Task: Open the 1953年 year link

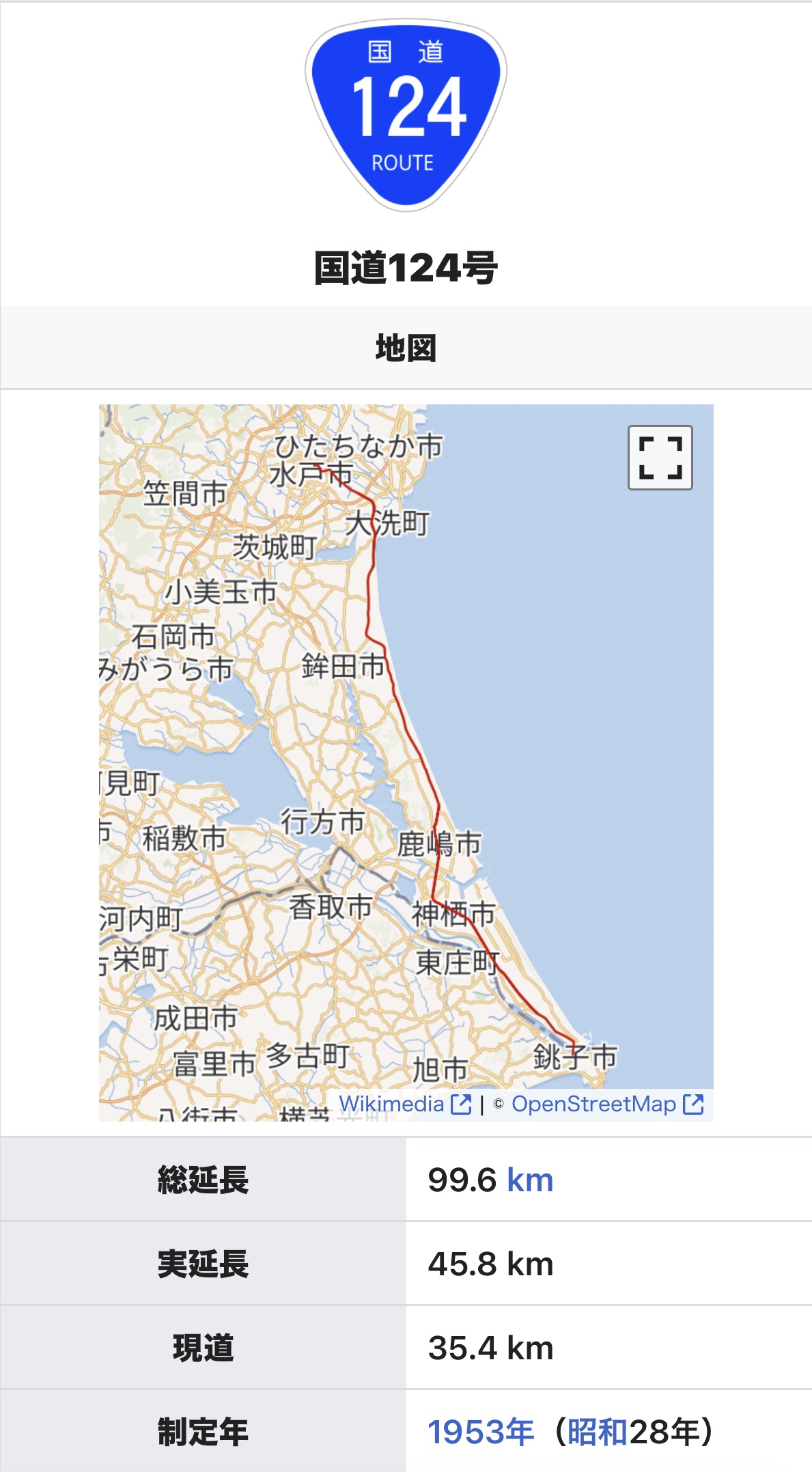Action: click(481, 1431)
